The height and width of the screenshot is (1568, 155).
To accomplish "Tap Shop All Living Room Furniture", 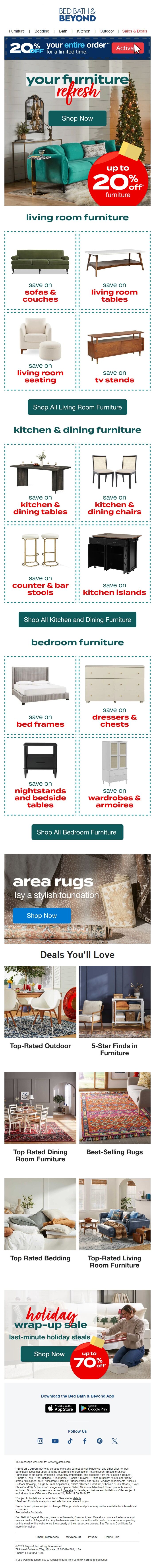I will [x=77, y=407].
